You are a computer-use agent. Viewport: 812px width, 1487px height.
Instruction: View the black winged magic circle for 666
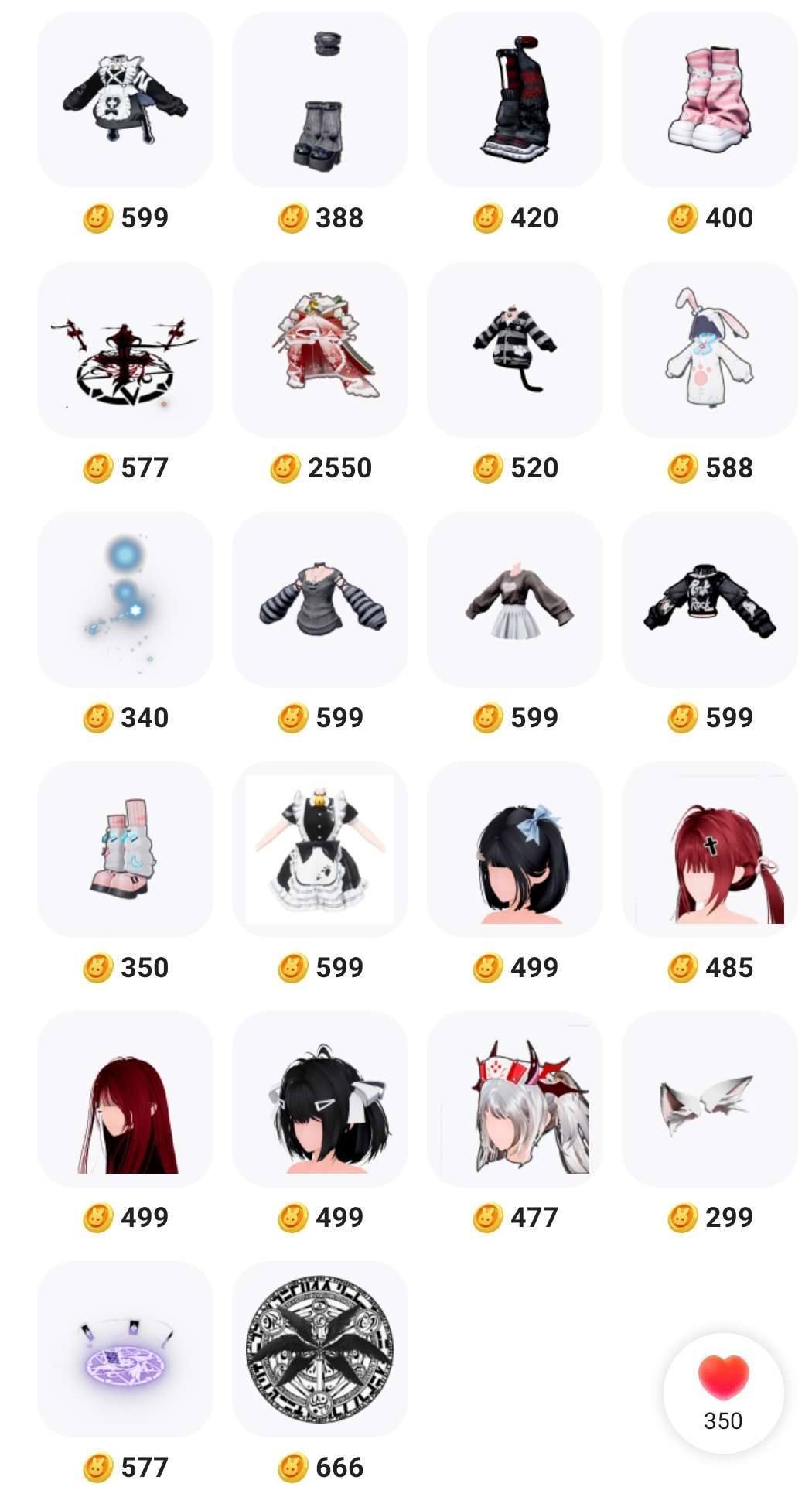pos(320,1349)
